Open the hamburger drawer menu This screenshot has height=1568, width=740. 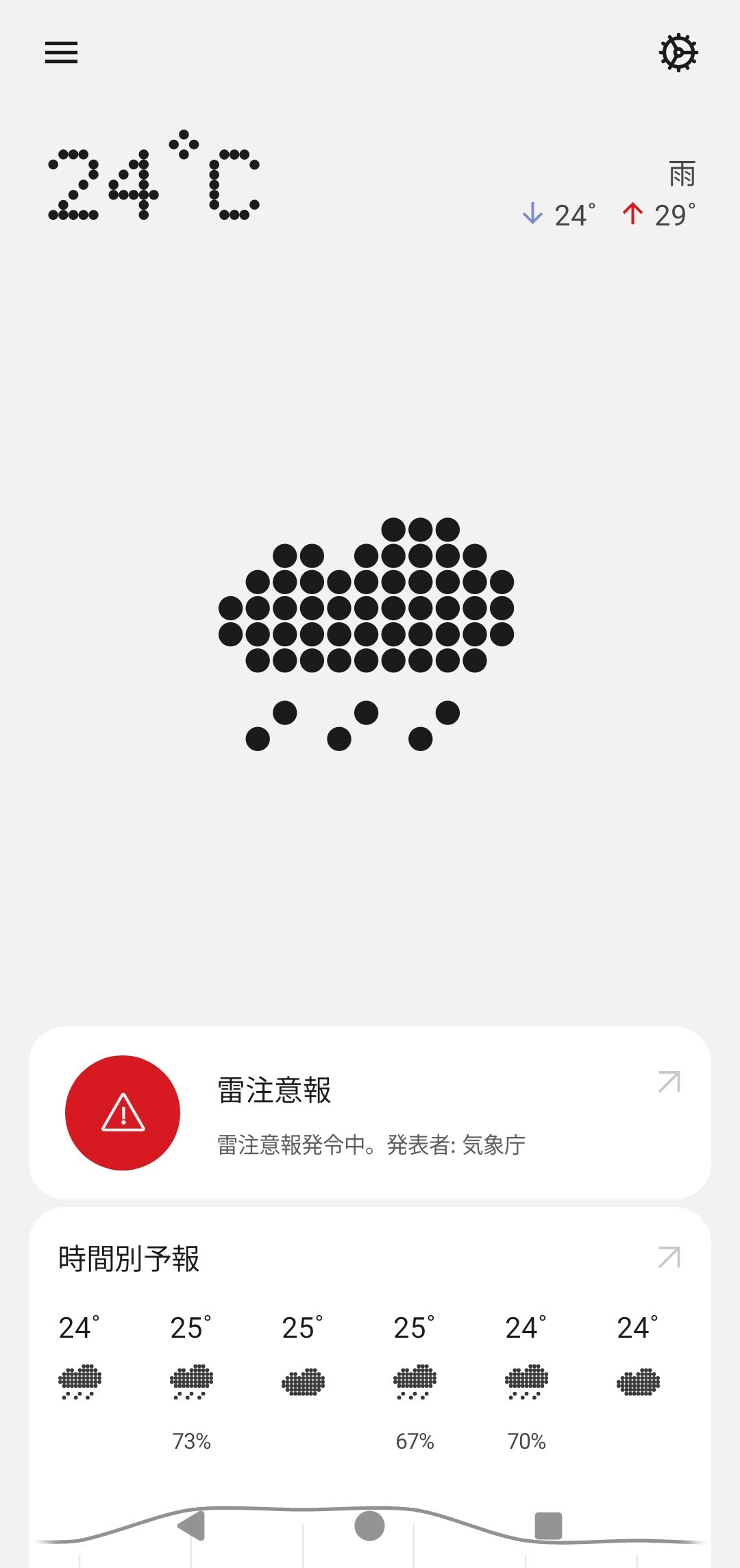[x=61, y=53]
